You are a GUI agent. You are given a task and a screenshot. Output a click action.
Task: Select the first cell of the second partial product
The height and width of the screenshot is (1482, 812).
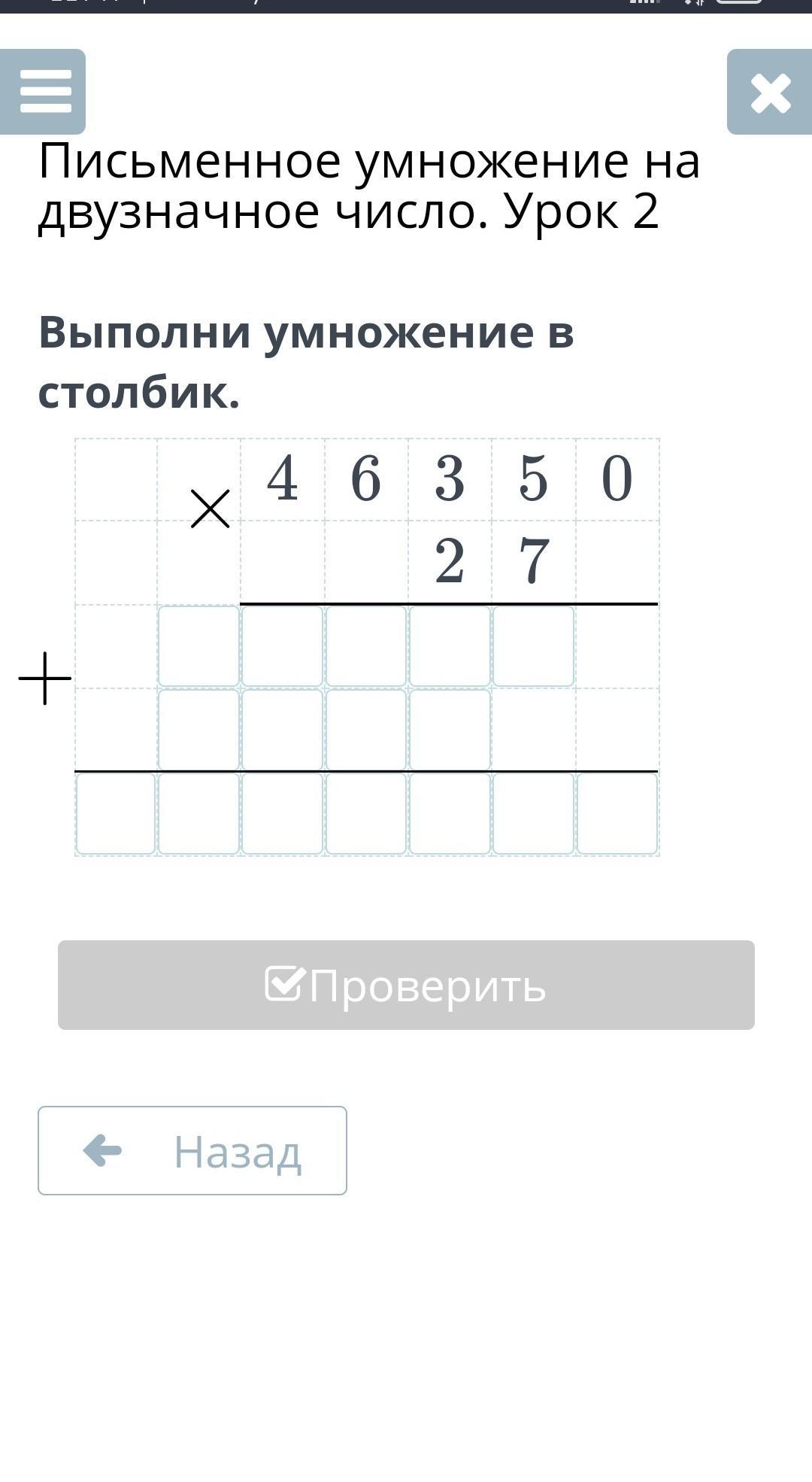198,730
